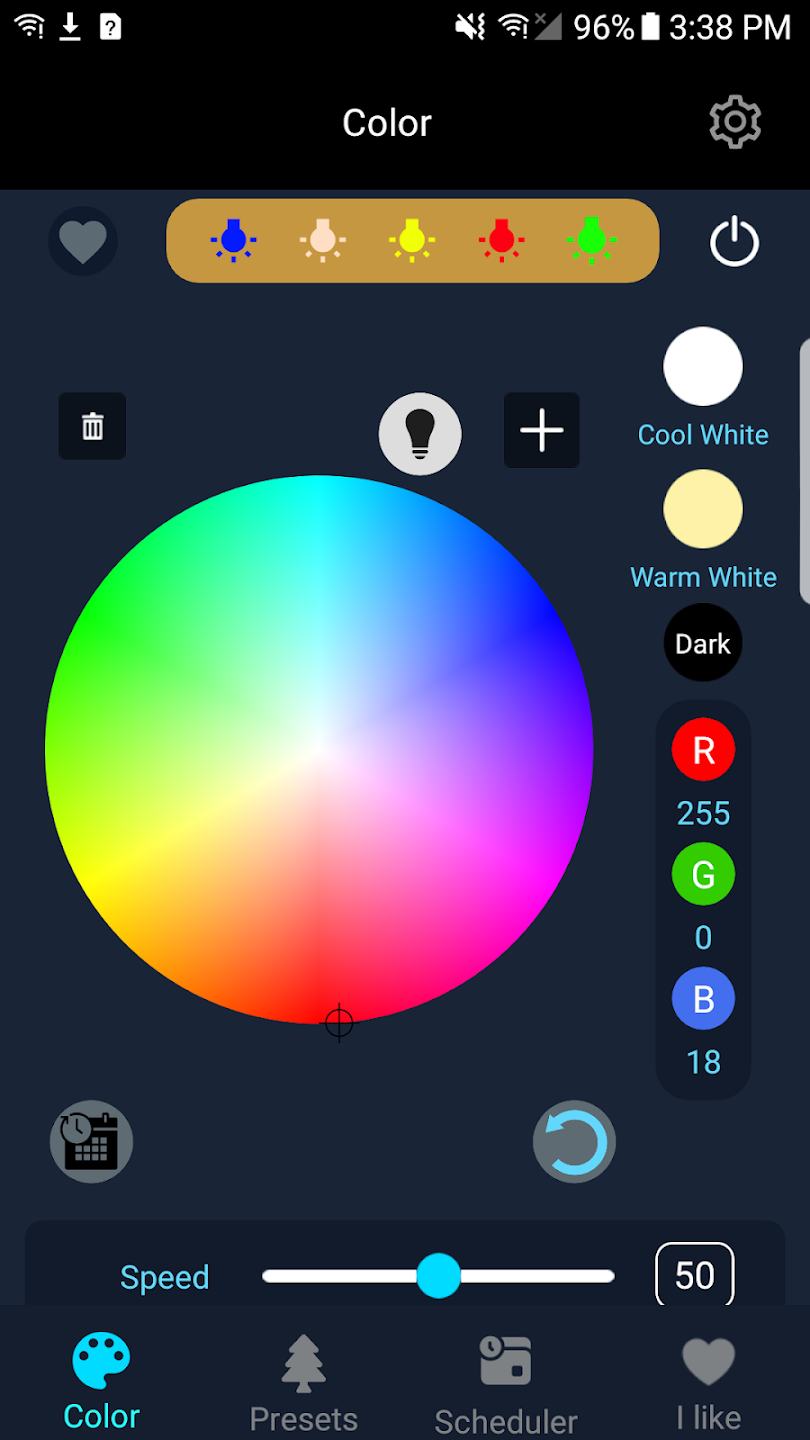Select the yellow bulb in the color strip

(x=412, y=240)
